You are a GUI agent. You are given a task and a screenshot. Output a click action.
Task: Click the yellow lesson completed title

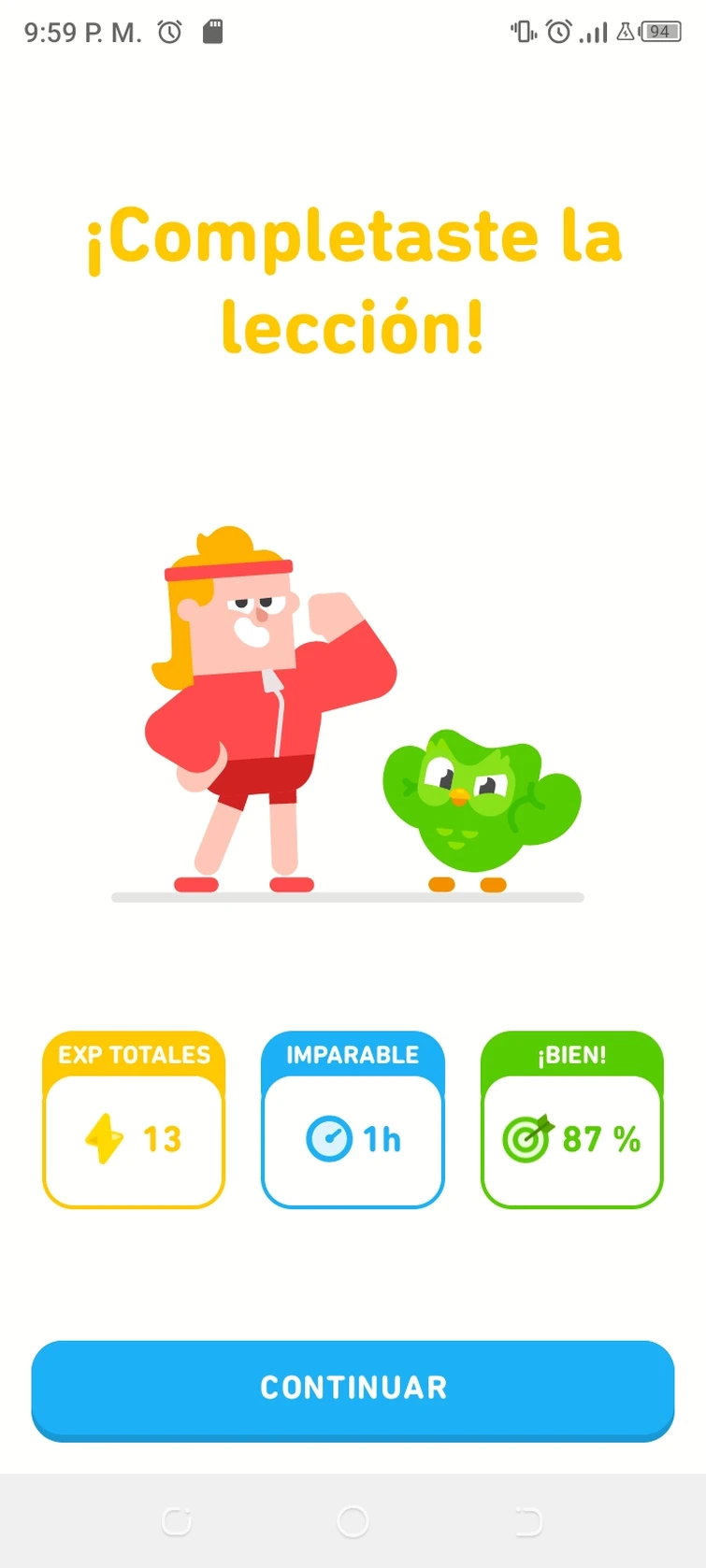click(x=353, y=280)
